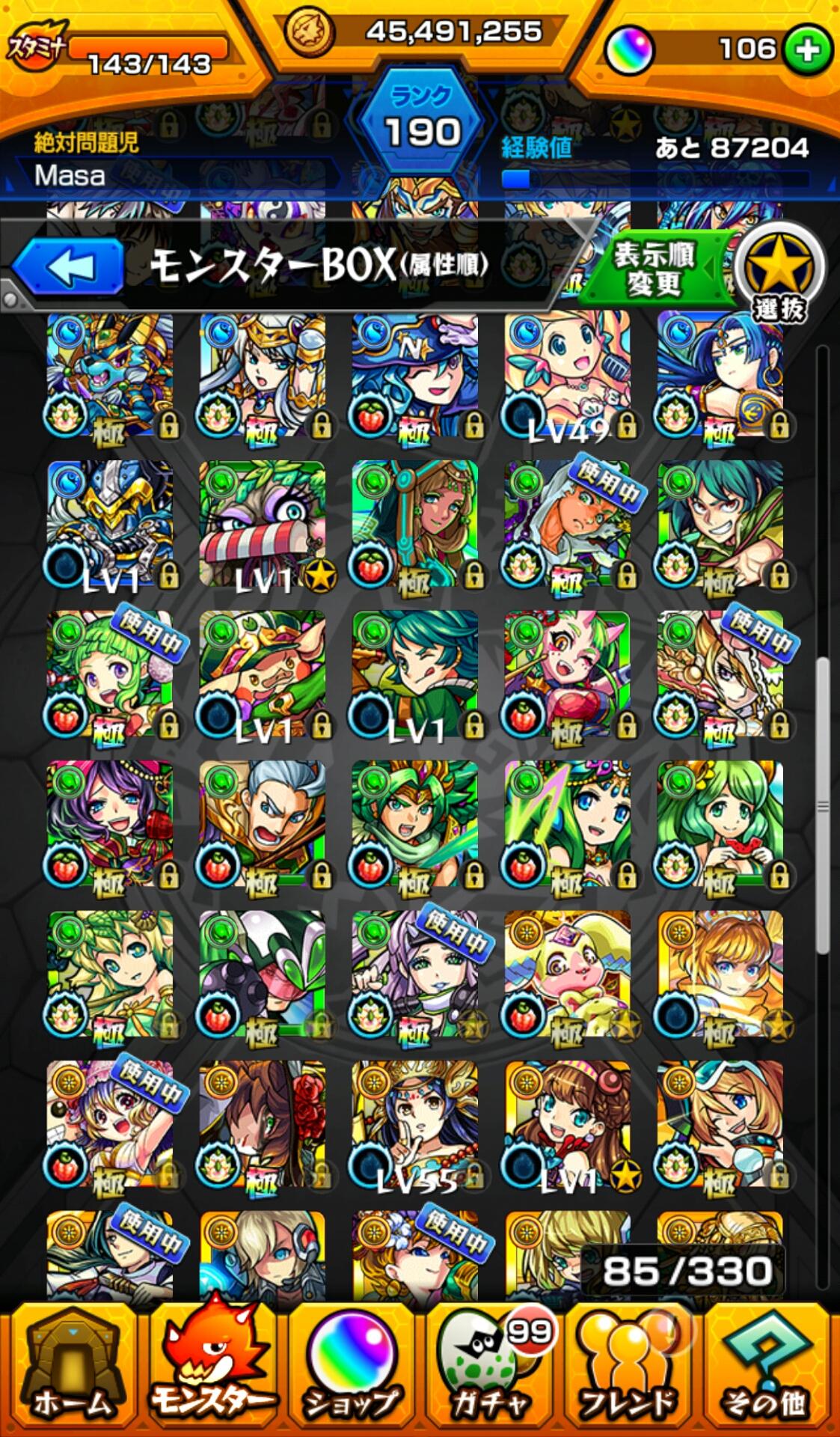Screen dimensions: 840x1437
Task: Tap the scrollbar handle on the right
Action: 823,805
